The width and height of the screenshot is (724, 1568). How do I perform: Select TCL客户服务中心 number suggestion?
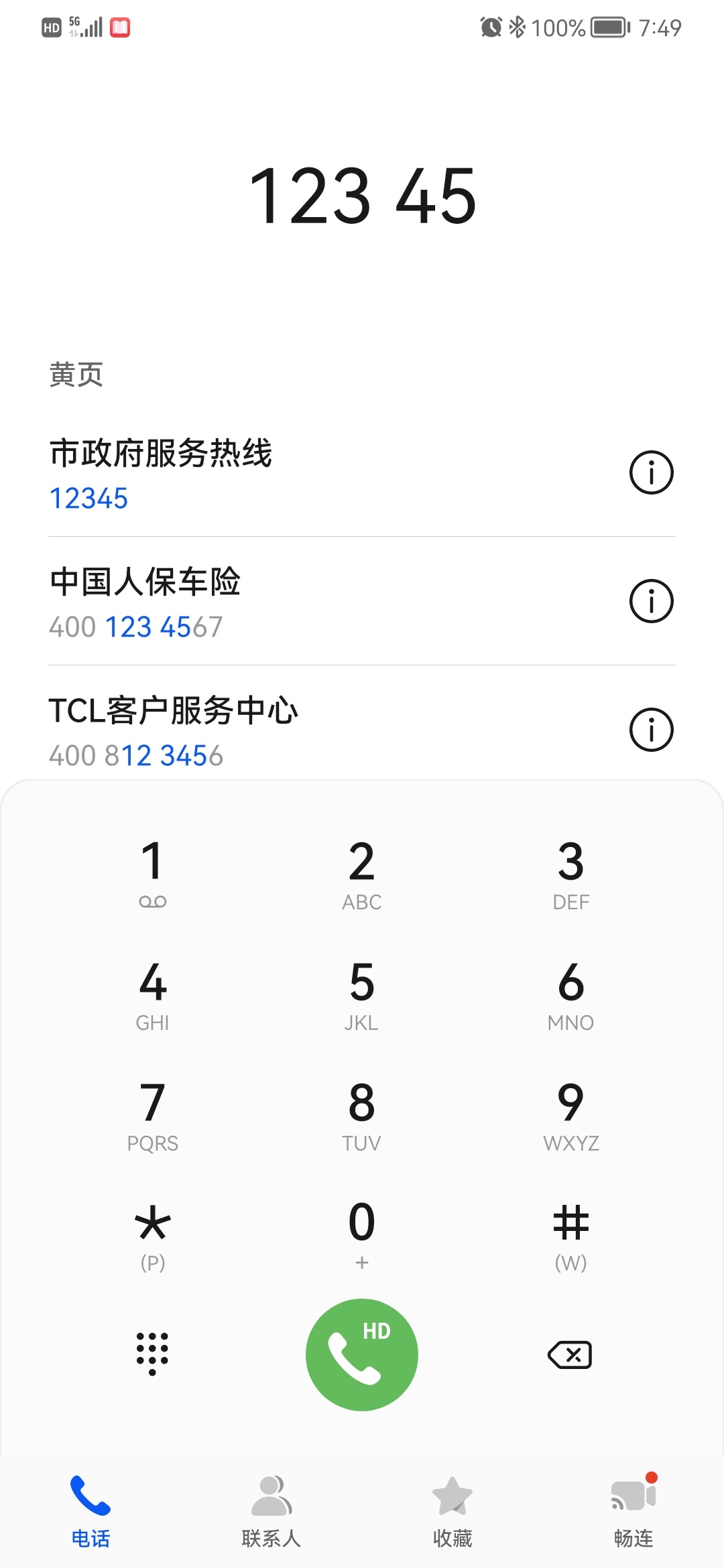tap(268, 732)
